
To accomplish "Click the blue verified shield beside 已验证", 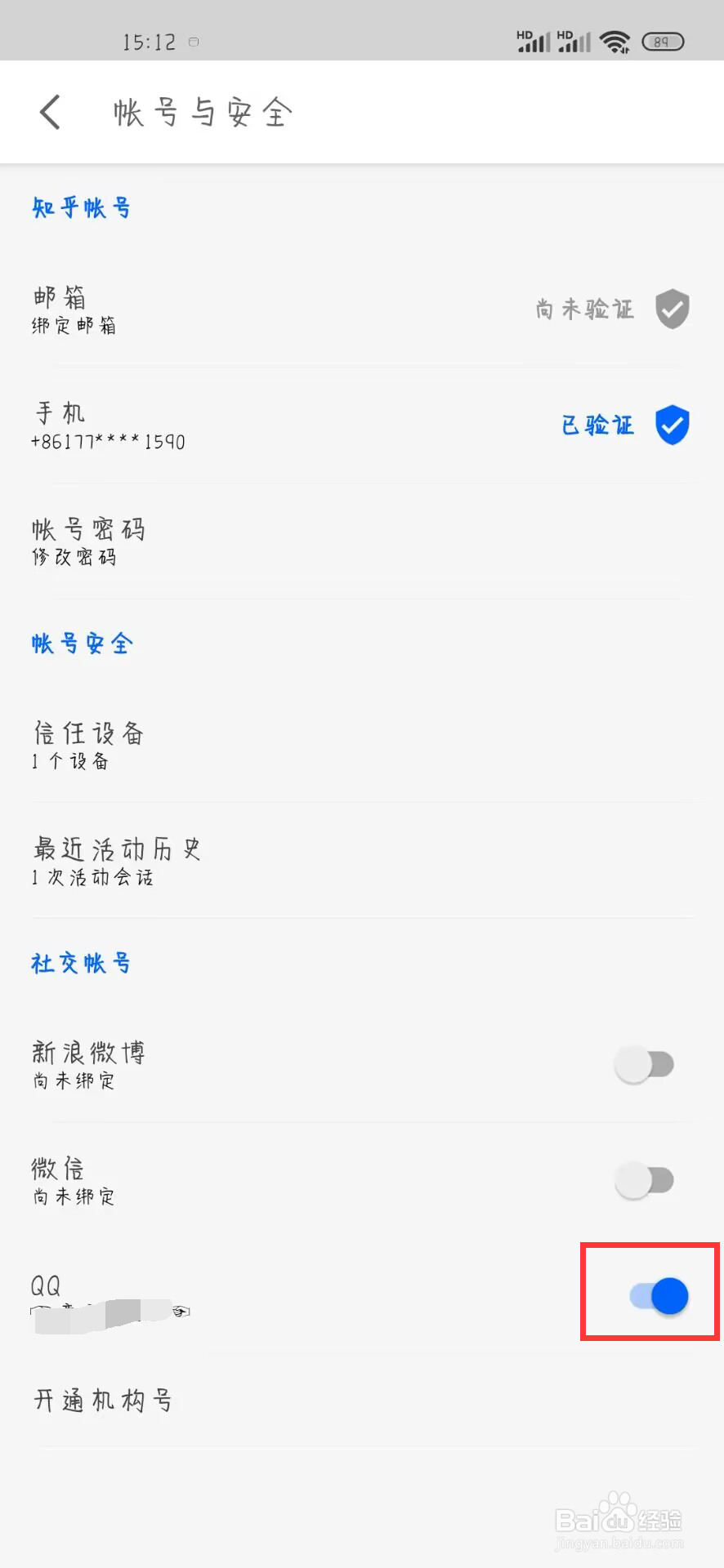I will (x=672, y=425).
